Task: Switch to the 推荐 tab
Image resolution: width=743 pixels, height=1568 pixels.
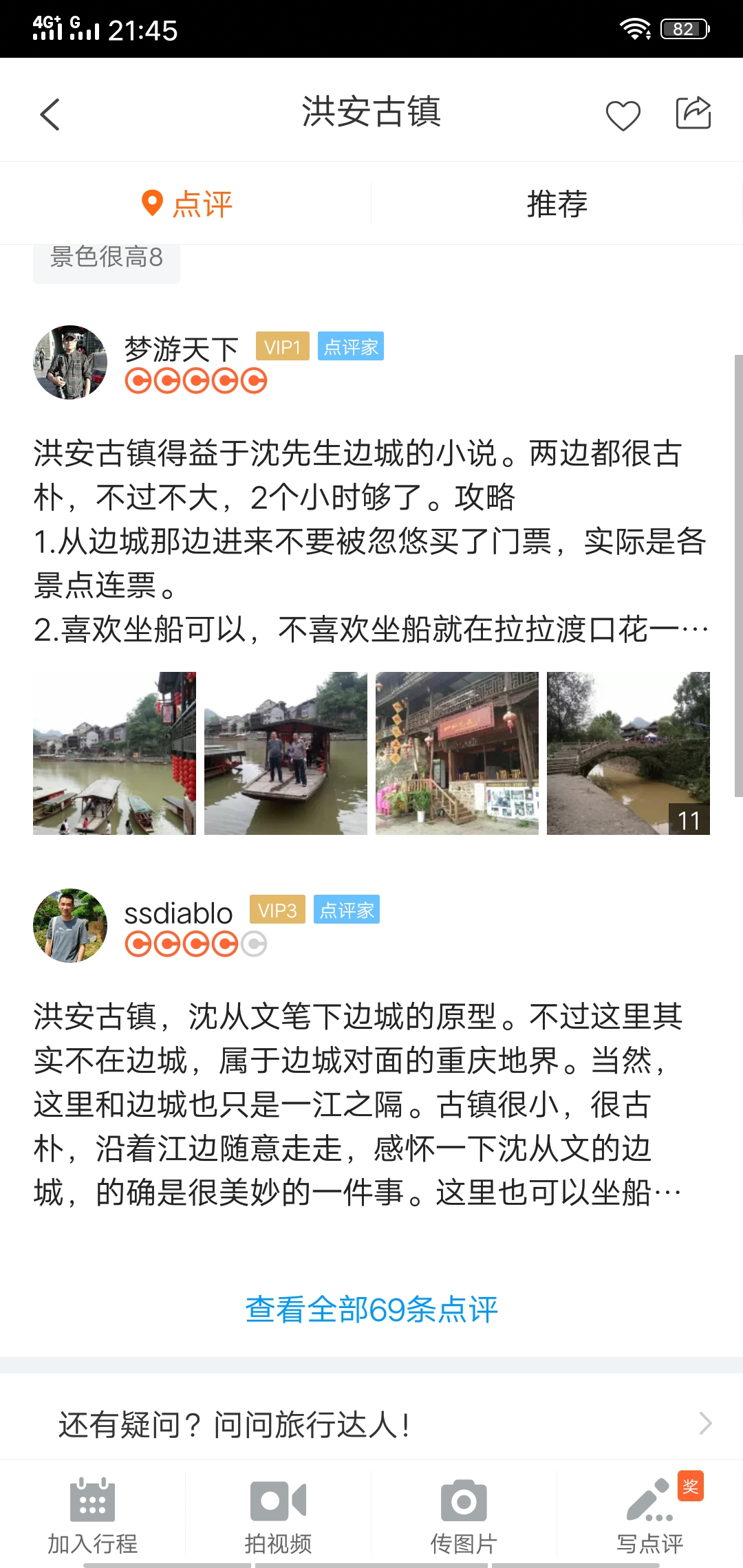Action: pos(557,204)
